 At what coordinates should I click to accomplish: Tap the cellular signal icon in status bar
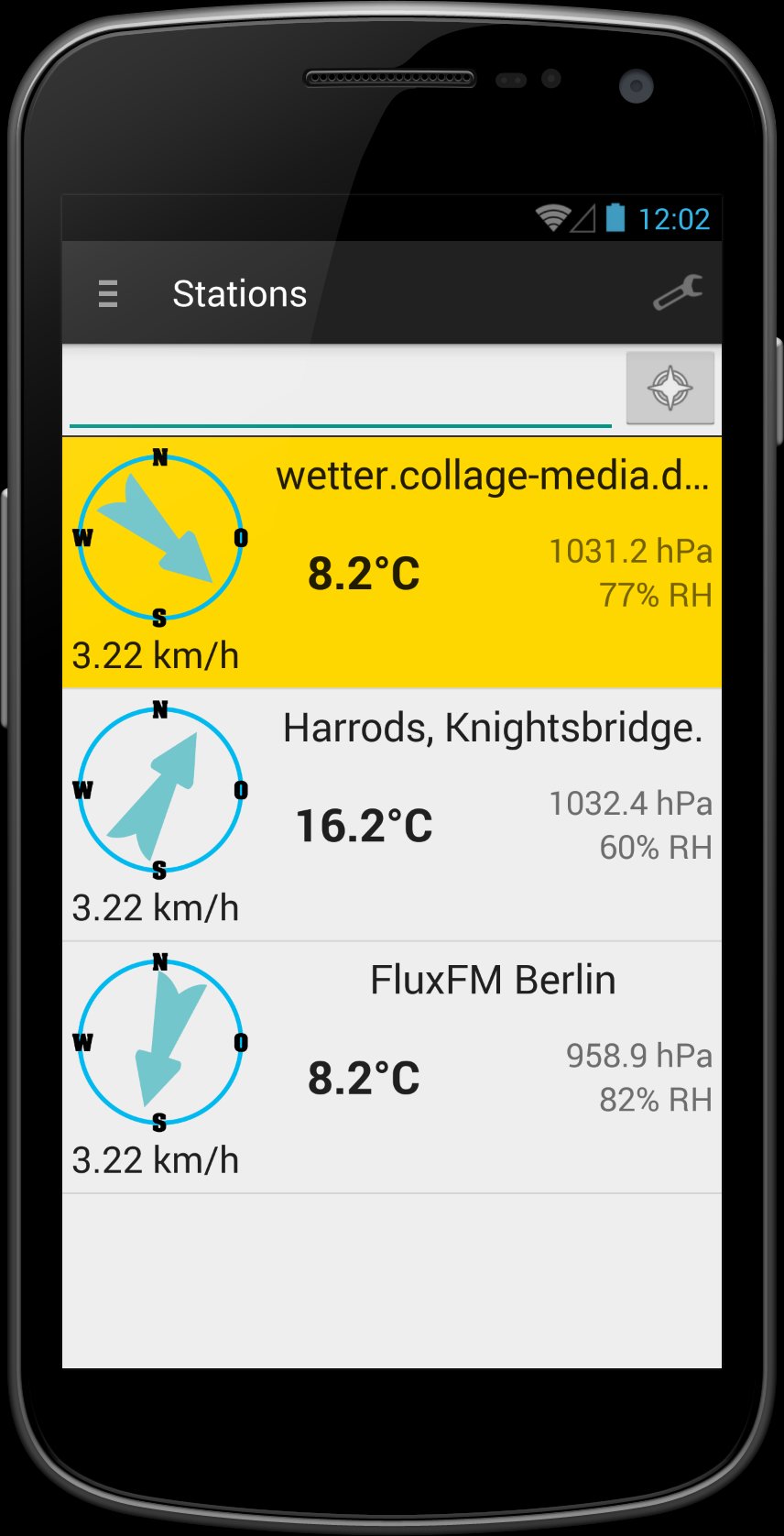pos(583,216)
